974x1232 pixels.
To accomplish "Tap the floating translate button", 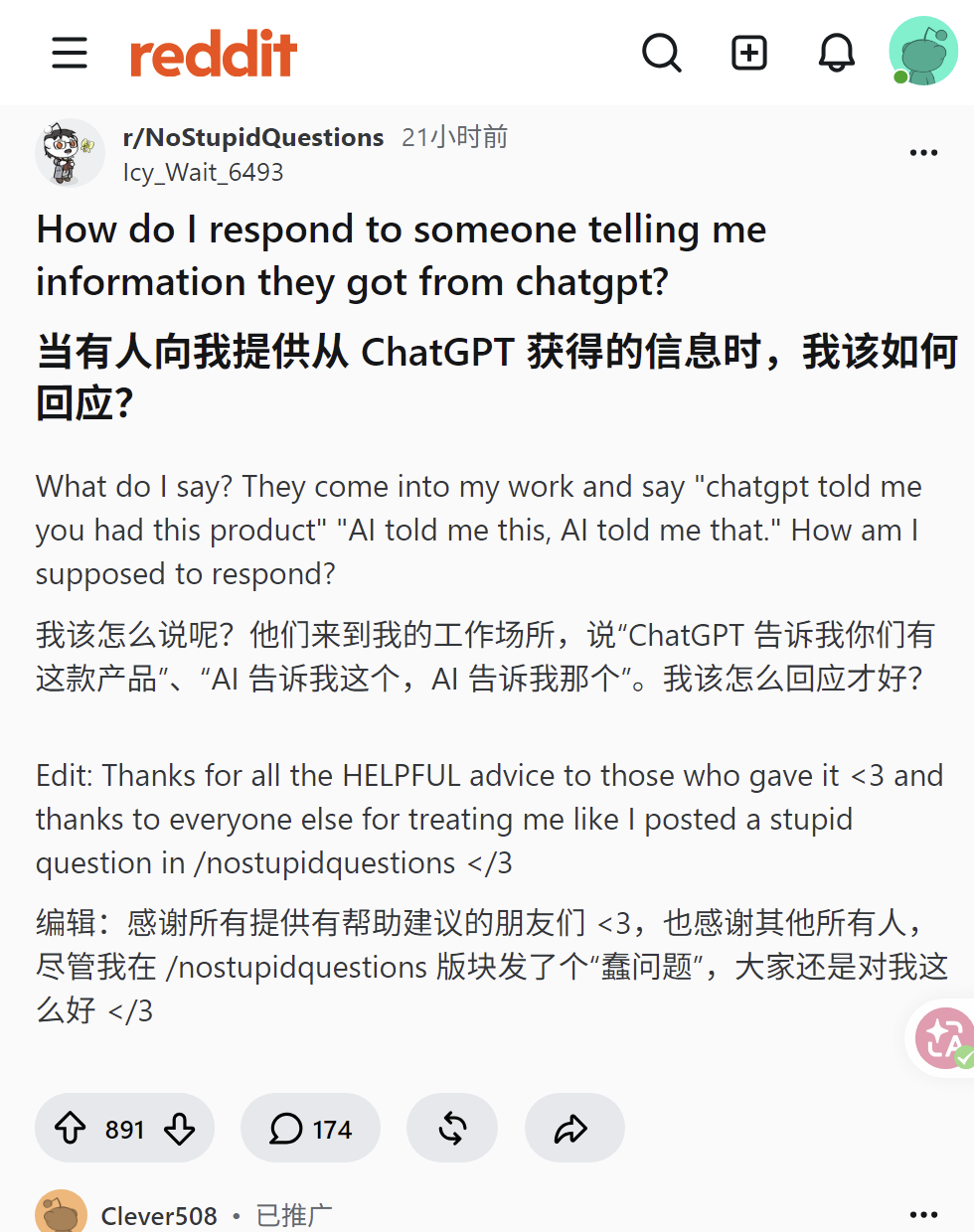I will tap(944, 1038).
